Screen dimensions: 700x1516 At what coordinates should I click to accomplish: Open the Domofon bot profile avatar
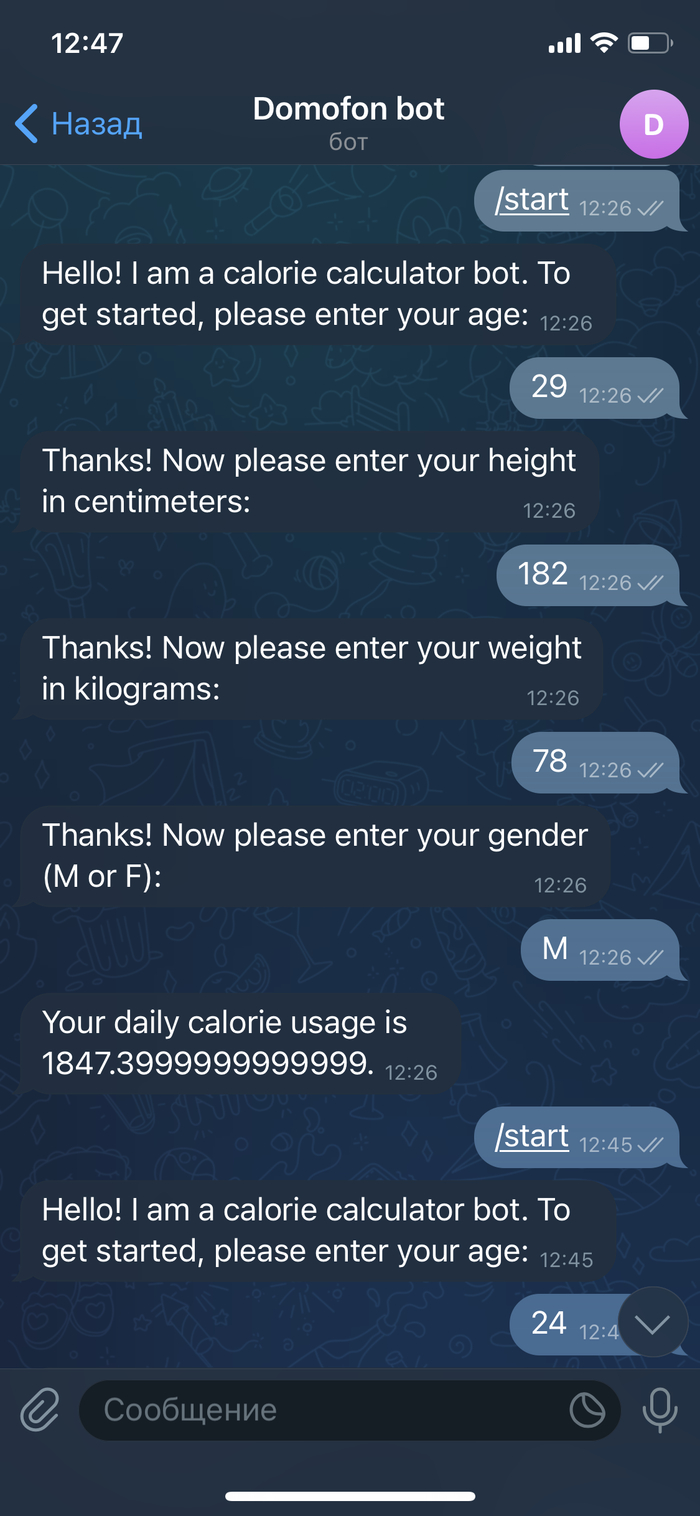click(x=653, y=124)
